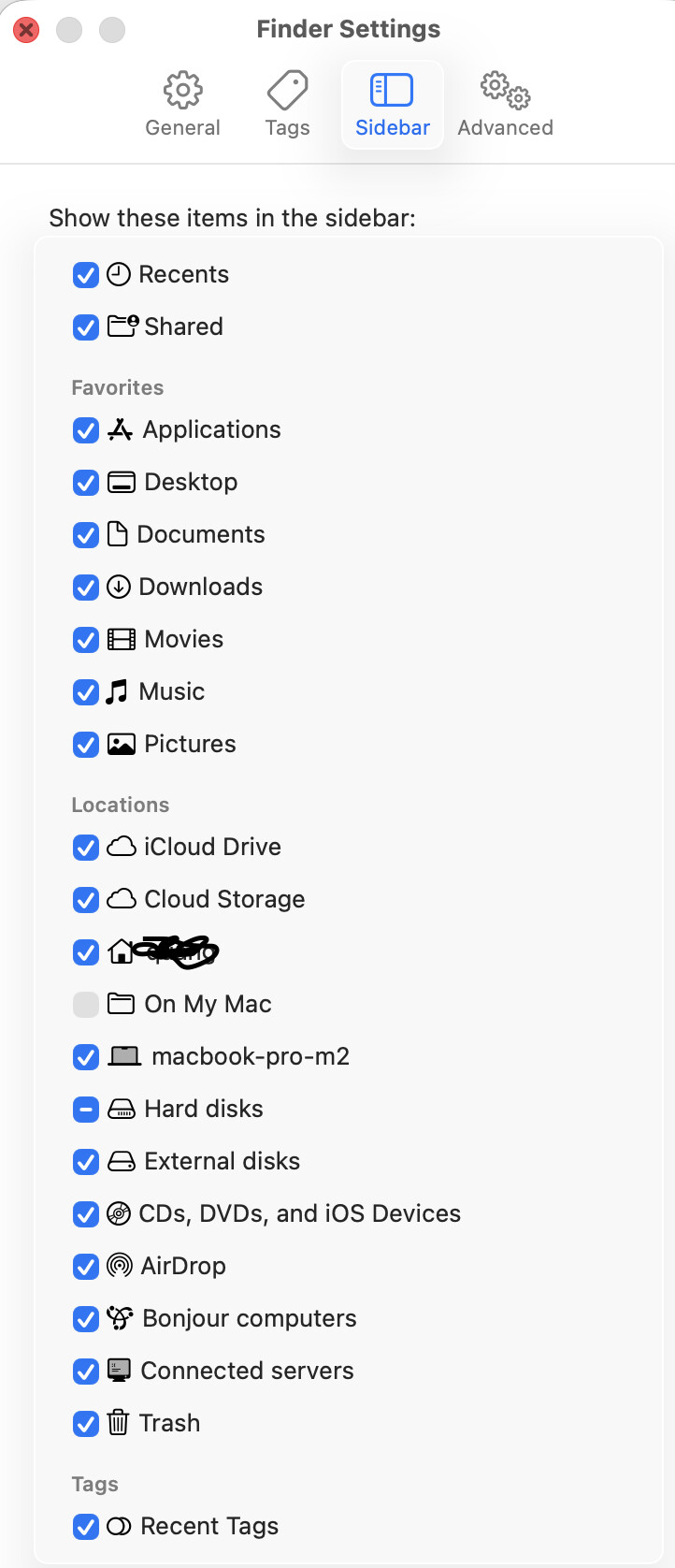Viewport: 675px width, 1568px height.
Task: Switch to the Tags tab
Action: [287, 104]
